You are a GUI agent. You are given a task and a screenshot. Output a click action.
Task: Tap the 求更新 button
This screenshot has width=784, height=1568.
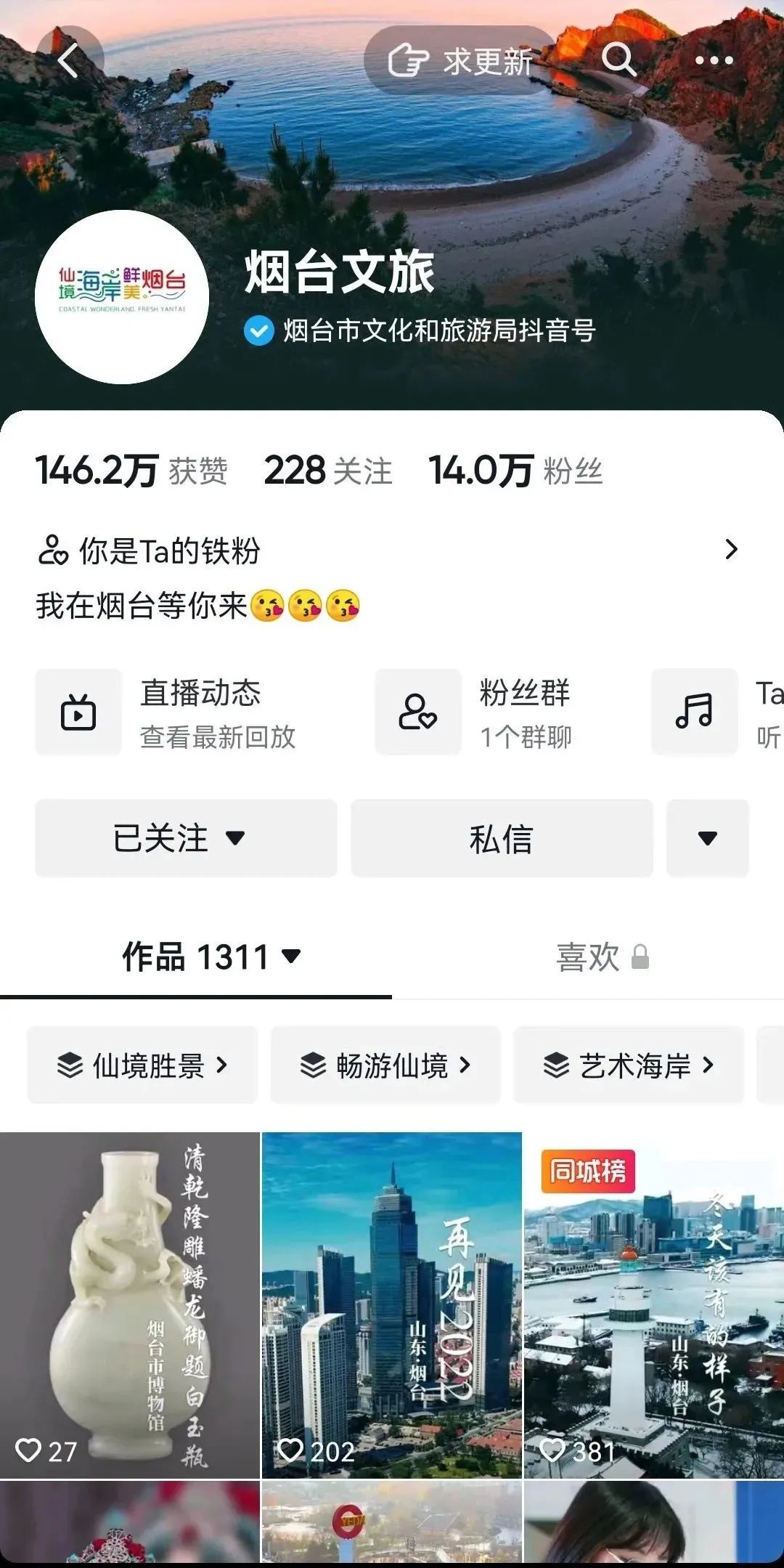(x=460, y=60)
